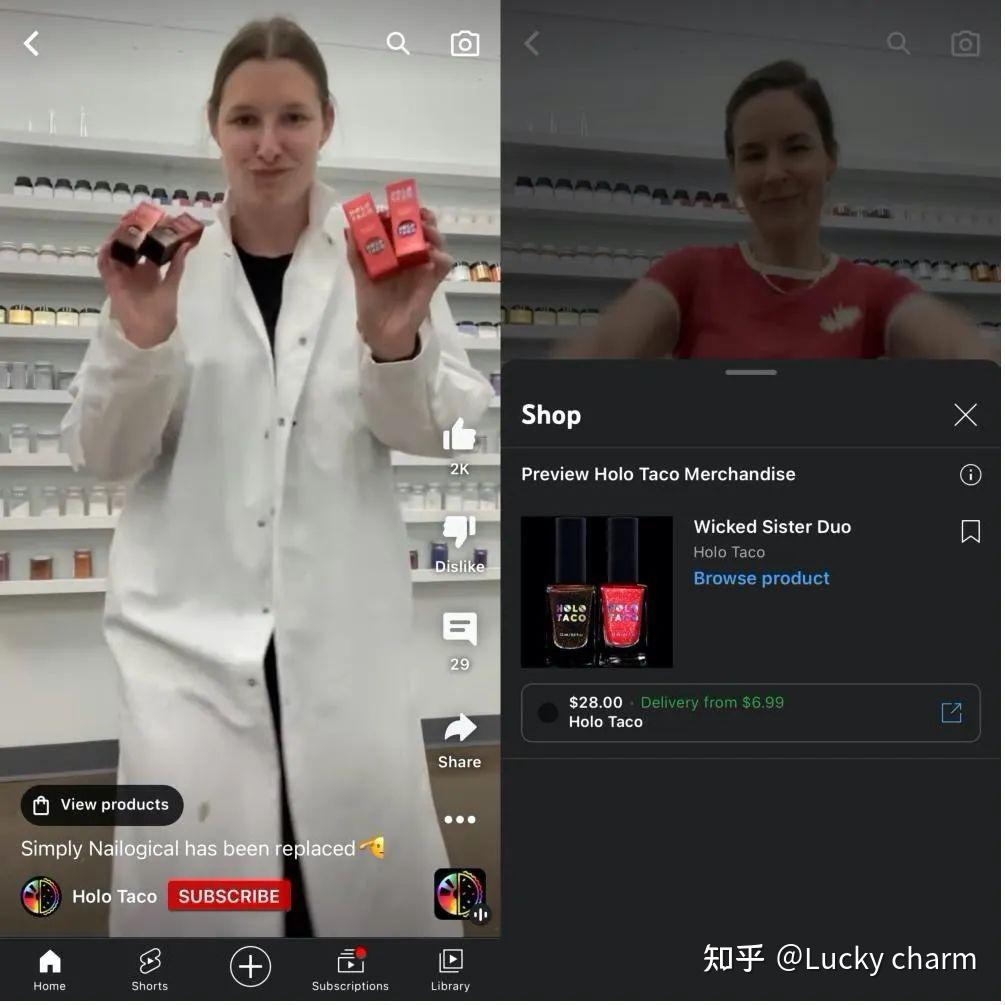Bookmark the Wicked Sister Duo product
Viewport: 1005px width, 1005px height.
970,532
